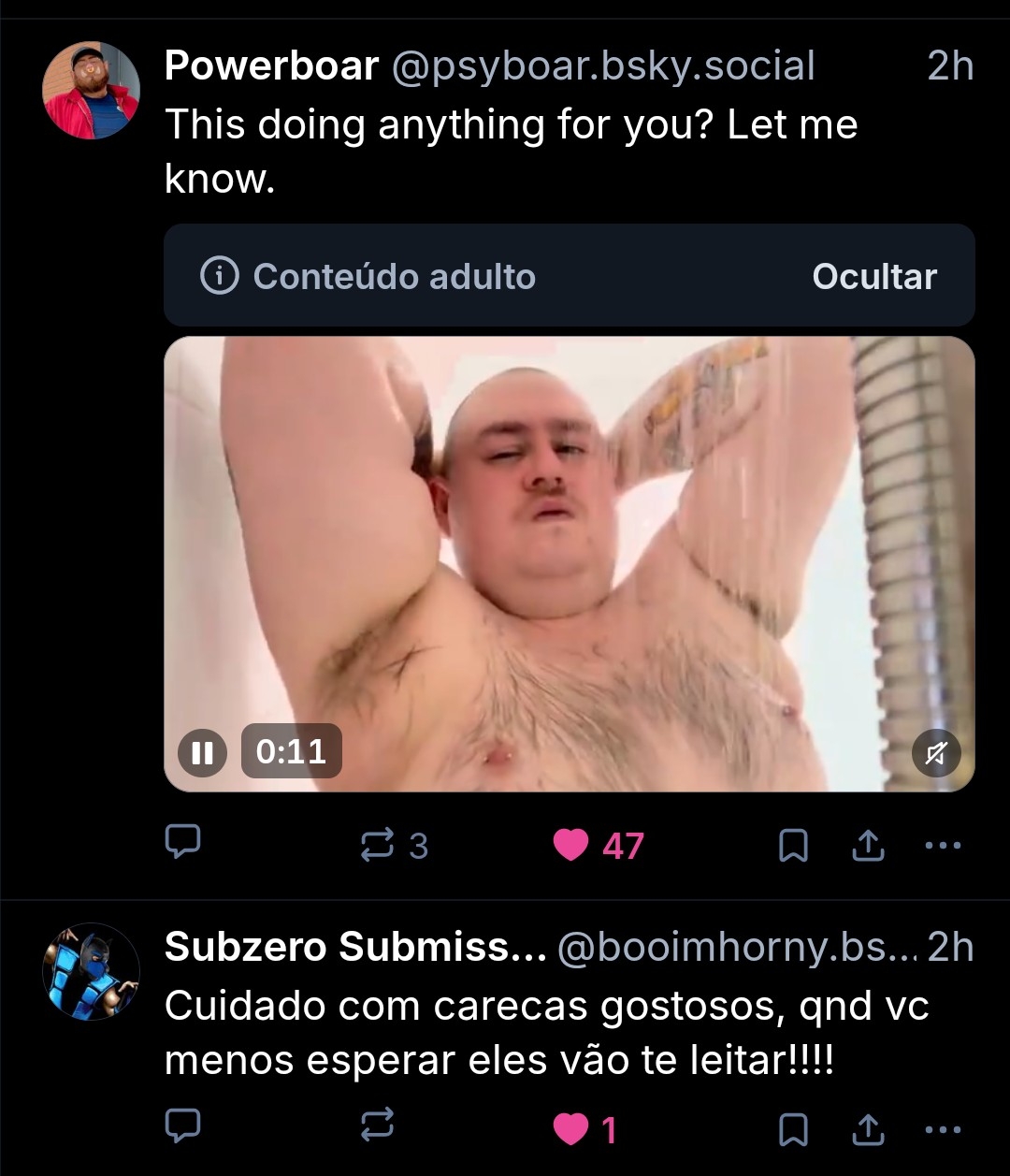Image resolution: width=1010 pixels, height=1176 pixels.
Task: Share Subzero Submiss's post
Action: (x=868, y=1130)
